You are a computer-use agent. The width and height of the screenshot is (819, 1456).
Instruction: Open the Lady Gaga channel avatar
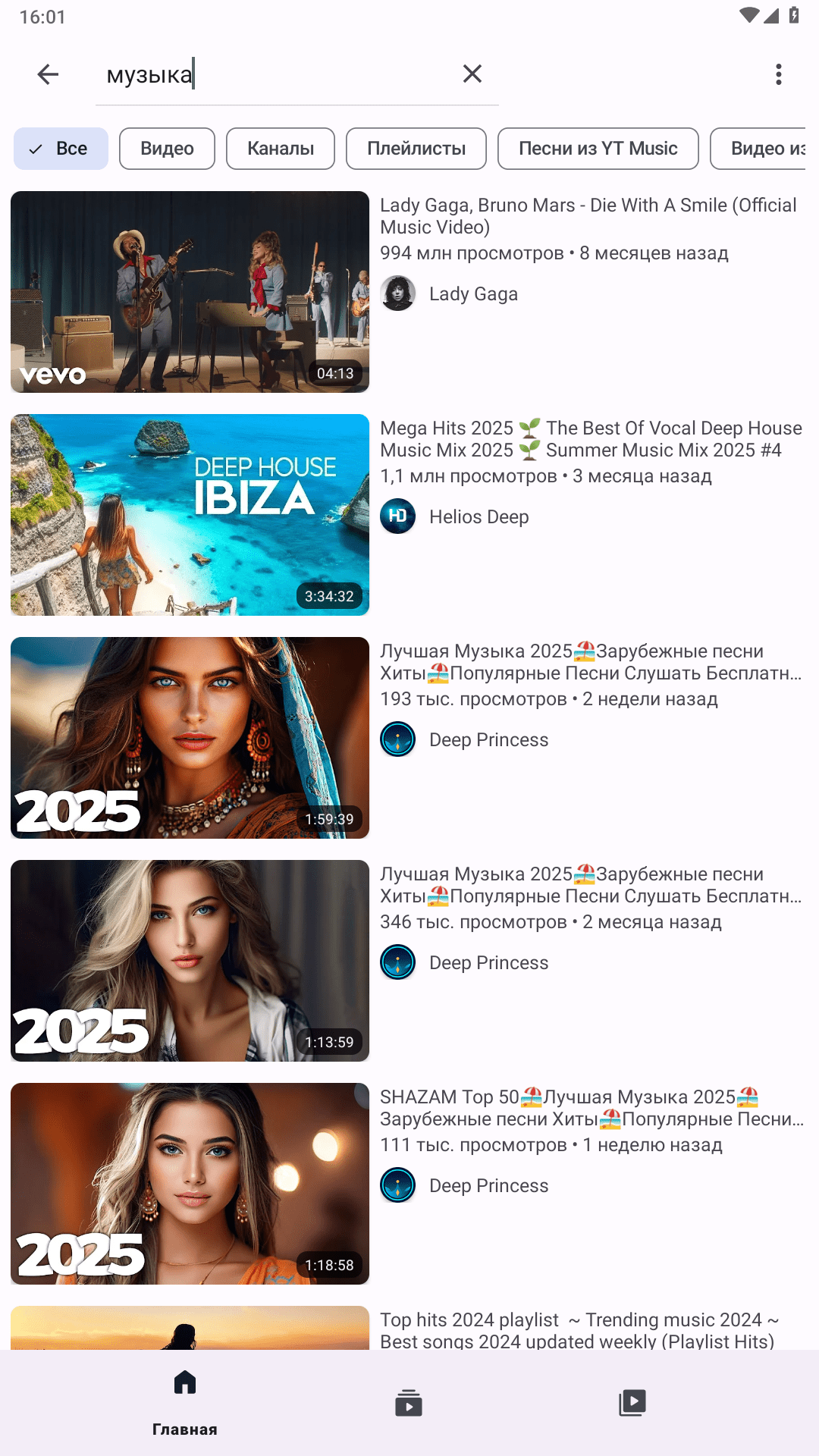pyautogui.click(x=398, y=293)
